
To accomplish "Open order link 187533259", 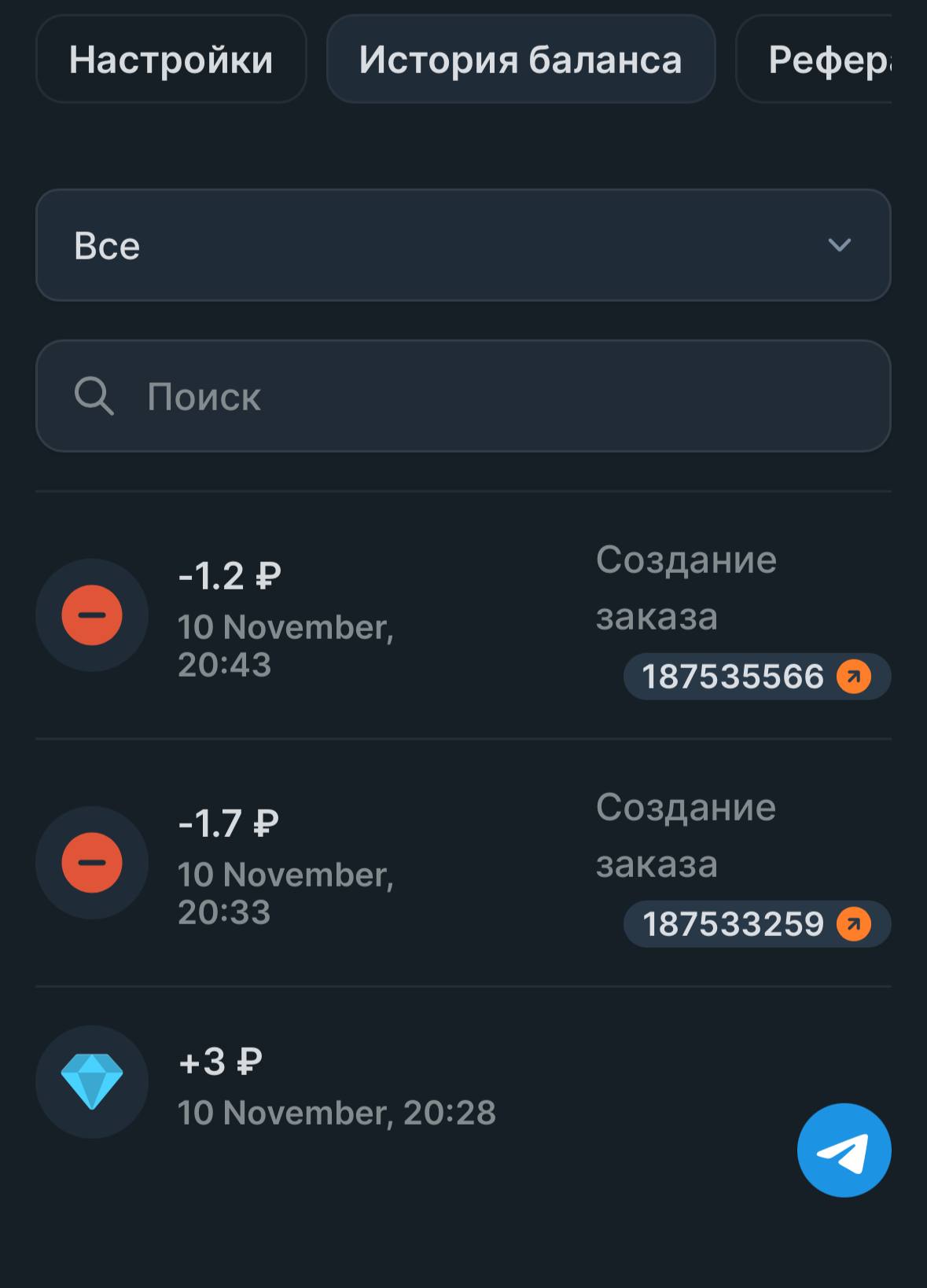I will 756,924.
